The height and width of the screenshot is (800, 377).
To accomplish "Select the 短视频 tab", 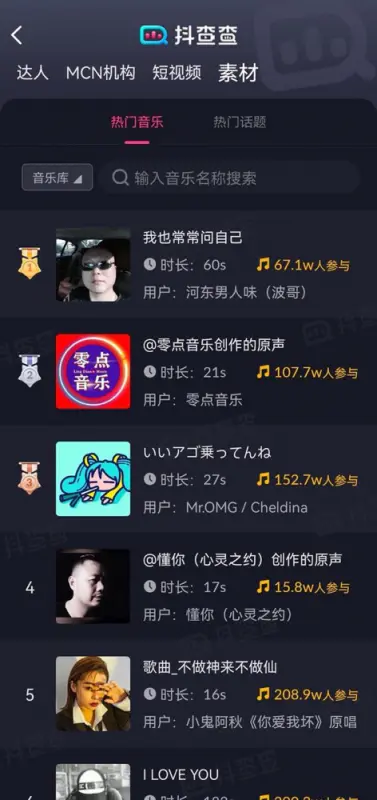I will click(177, 72).
